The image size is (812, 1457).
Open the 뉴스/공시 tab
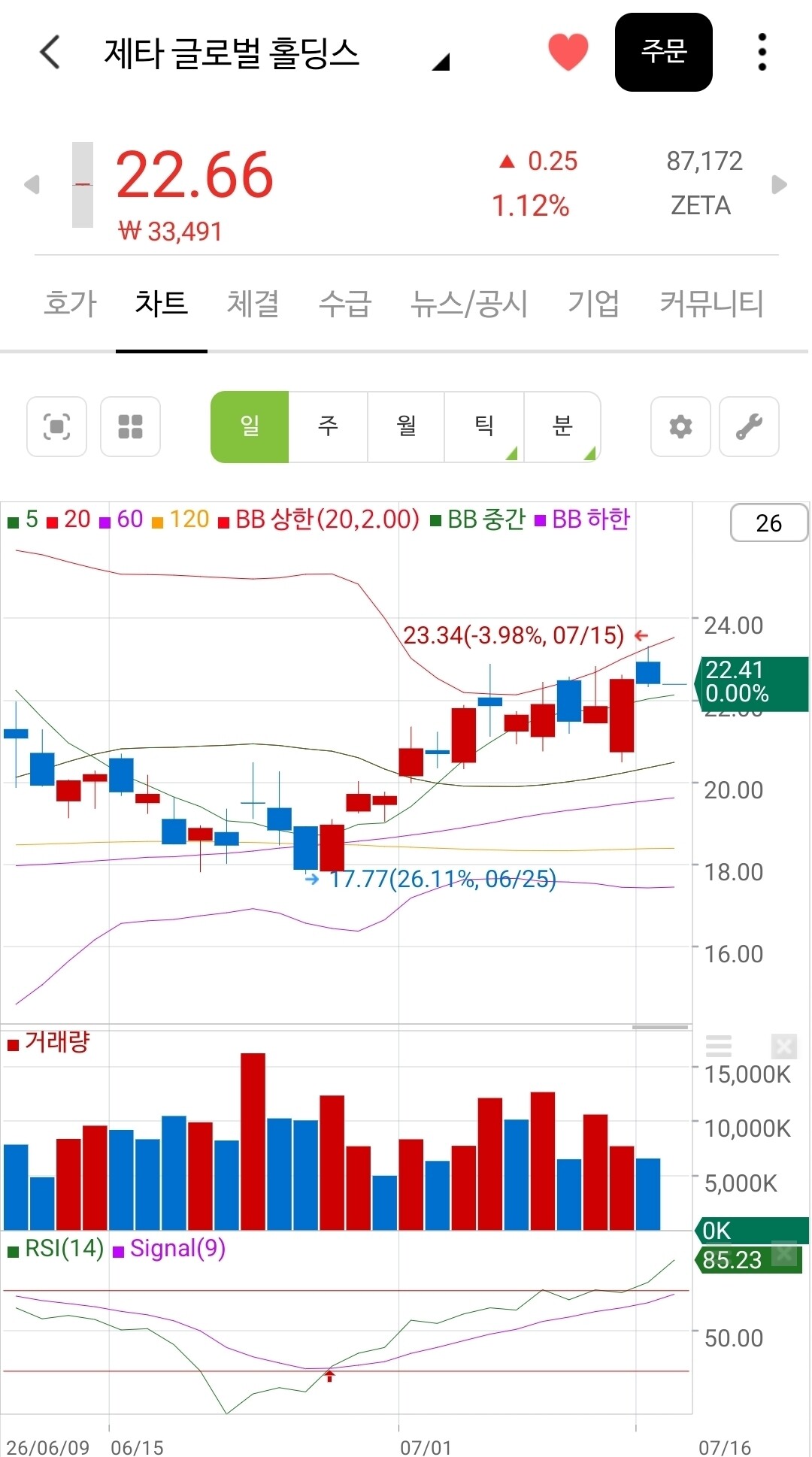pos(469,304)
